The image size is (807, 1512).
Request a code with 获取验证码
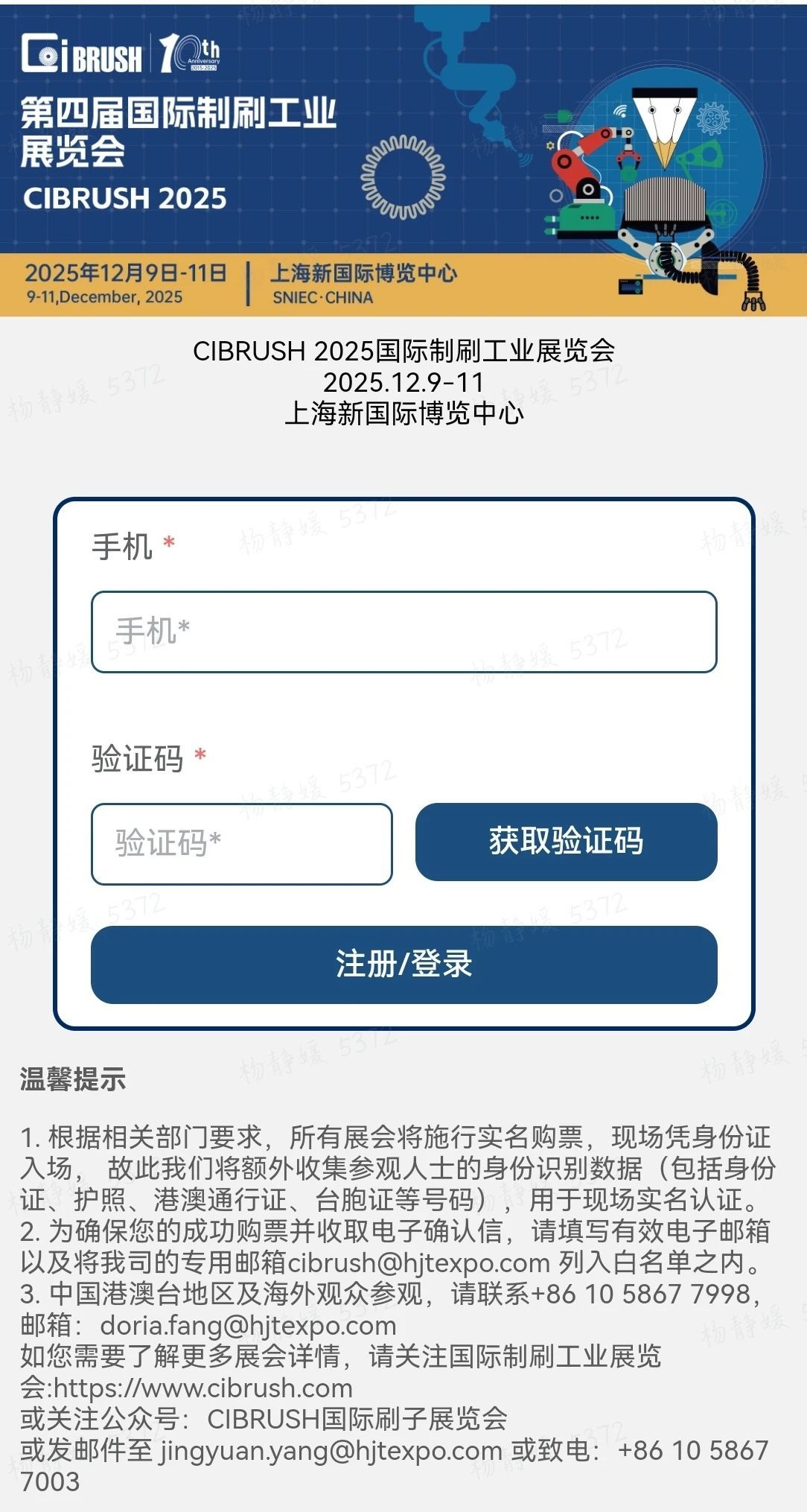[566, 842]
